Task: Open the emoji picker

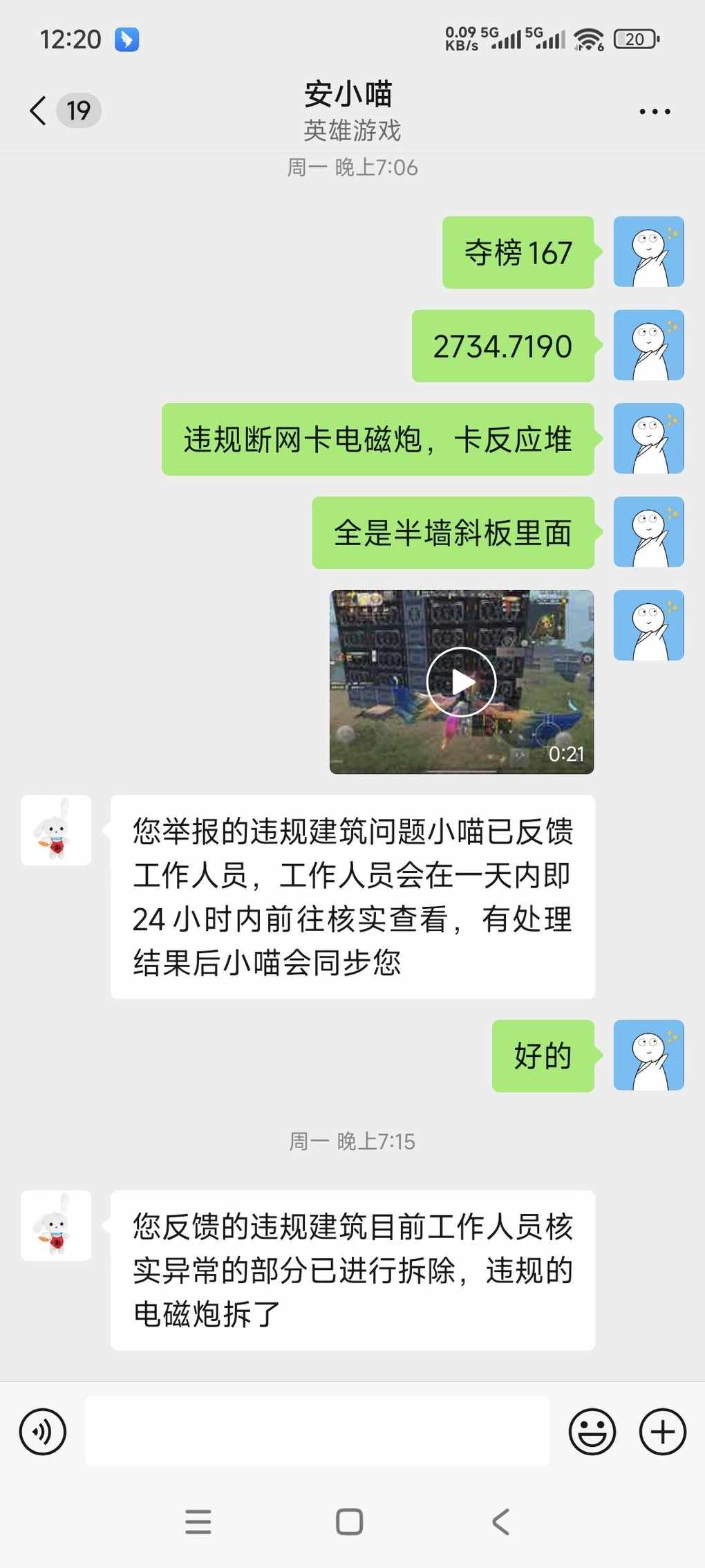Action: click(x=592, y=1431)
